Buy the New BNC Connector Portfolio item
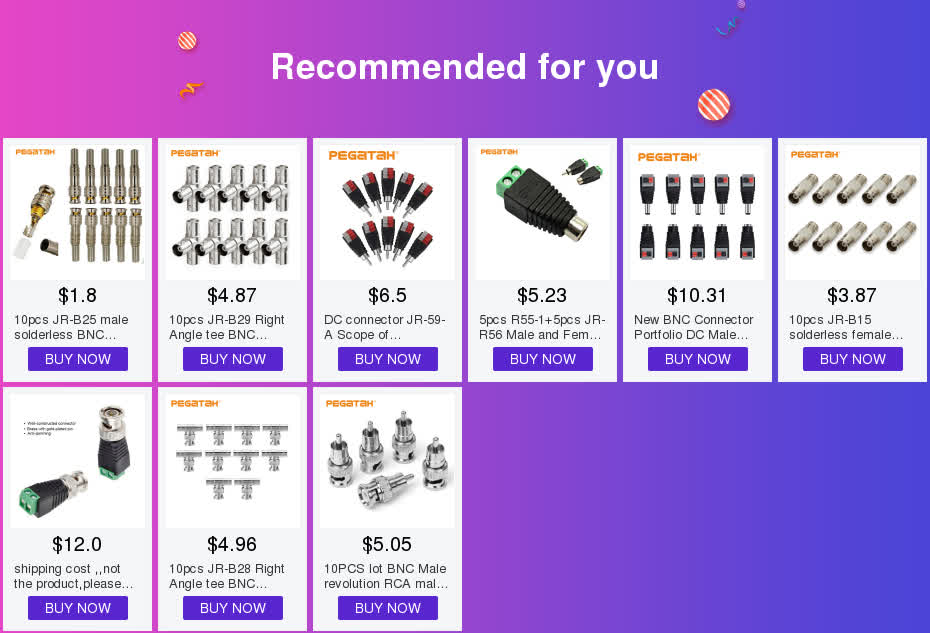 coord(697,359)
